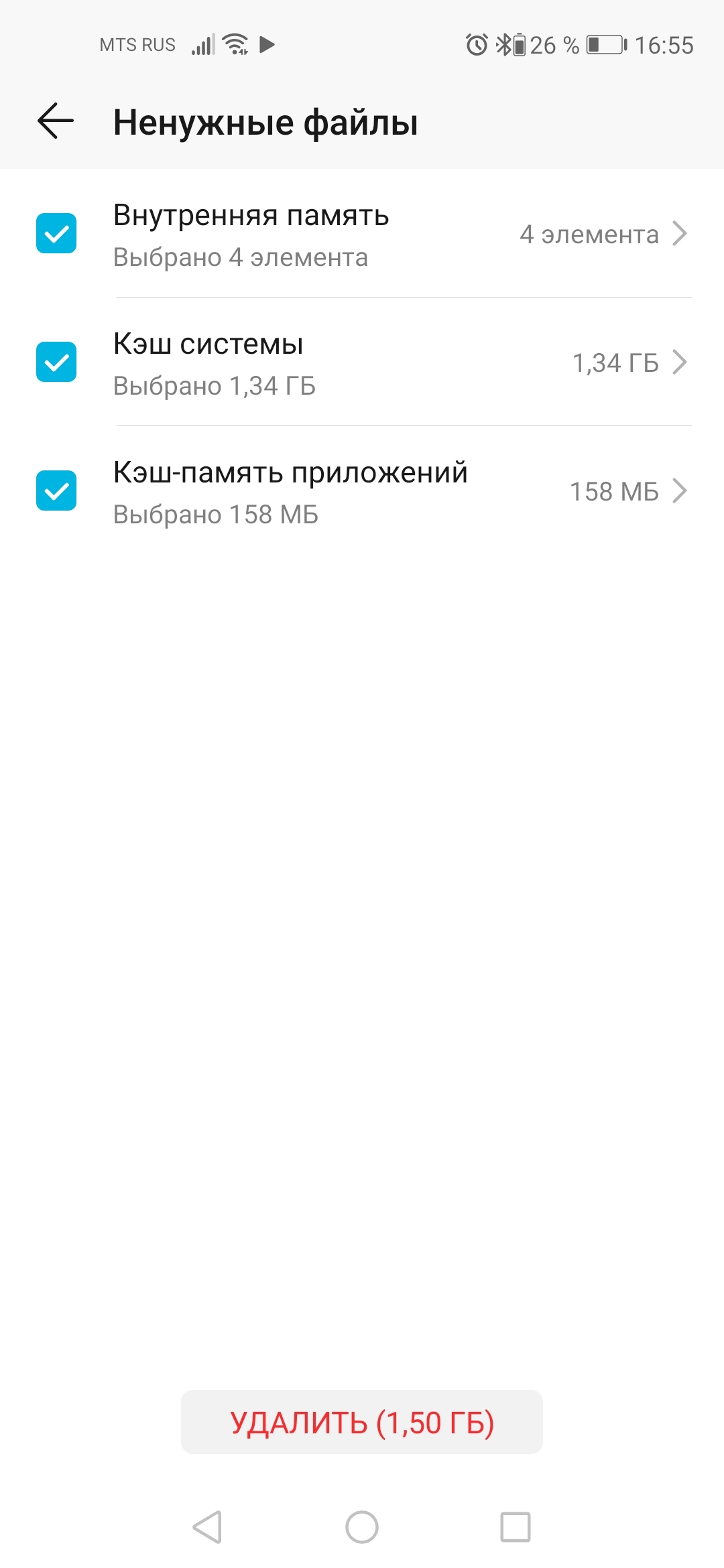Open Кэш системы 1,34 ГБ details
The height and width of the screenshot is (1568, 724).
[x=629, y=363]
